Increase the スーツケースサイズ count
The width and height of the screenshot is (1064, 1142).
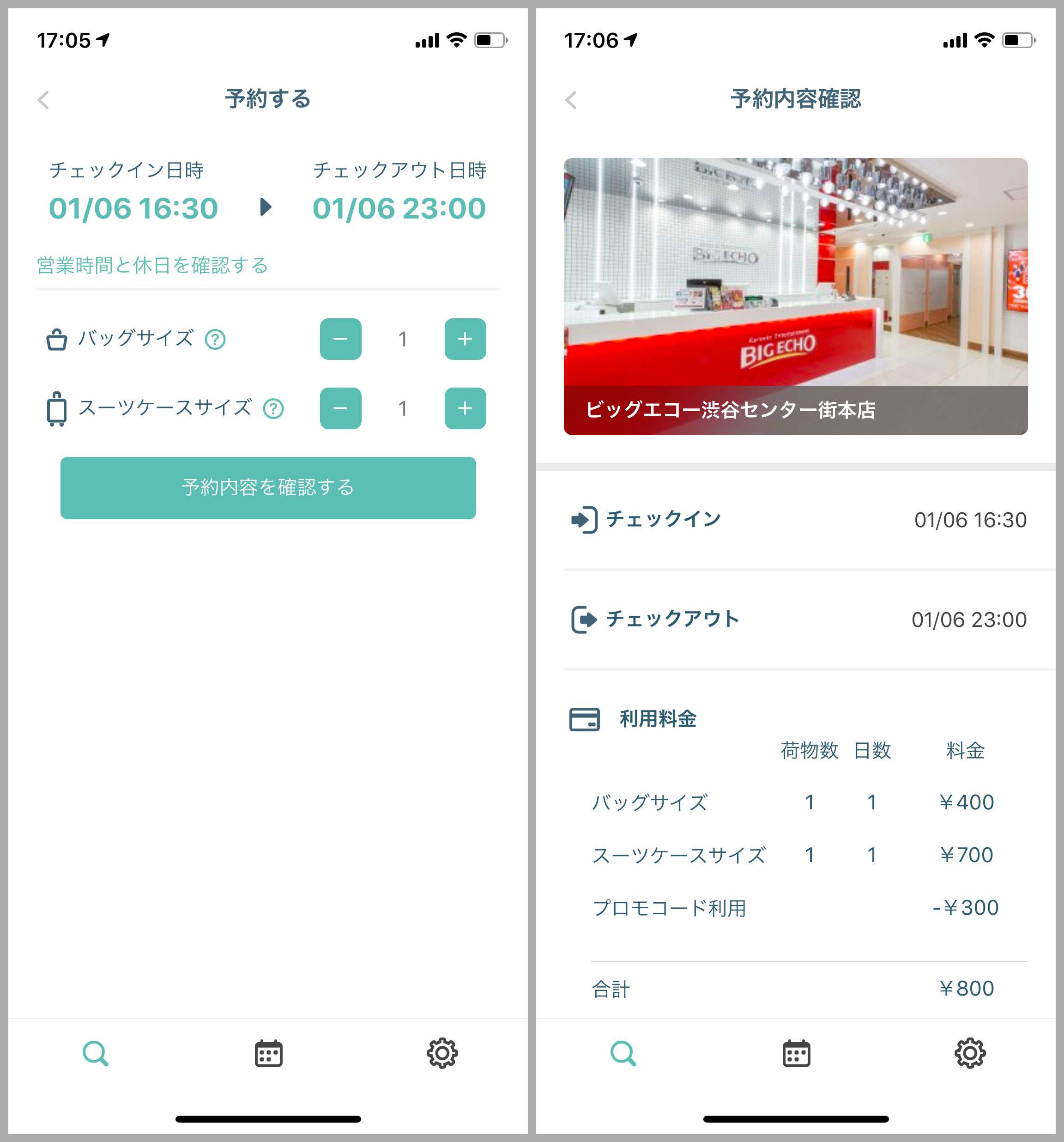tap(465, 408)
